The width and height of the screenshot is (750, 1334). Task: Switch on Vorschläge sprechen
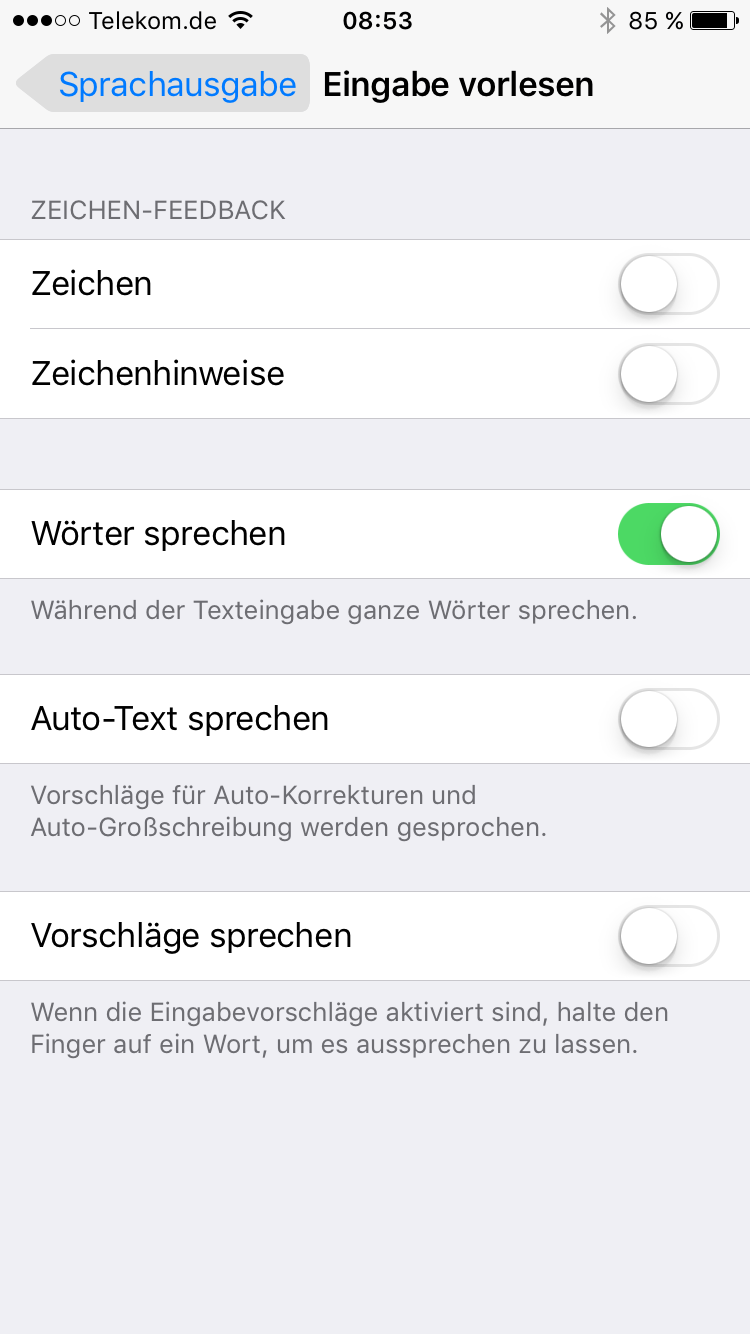[668, 936]
